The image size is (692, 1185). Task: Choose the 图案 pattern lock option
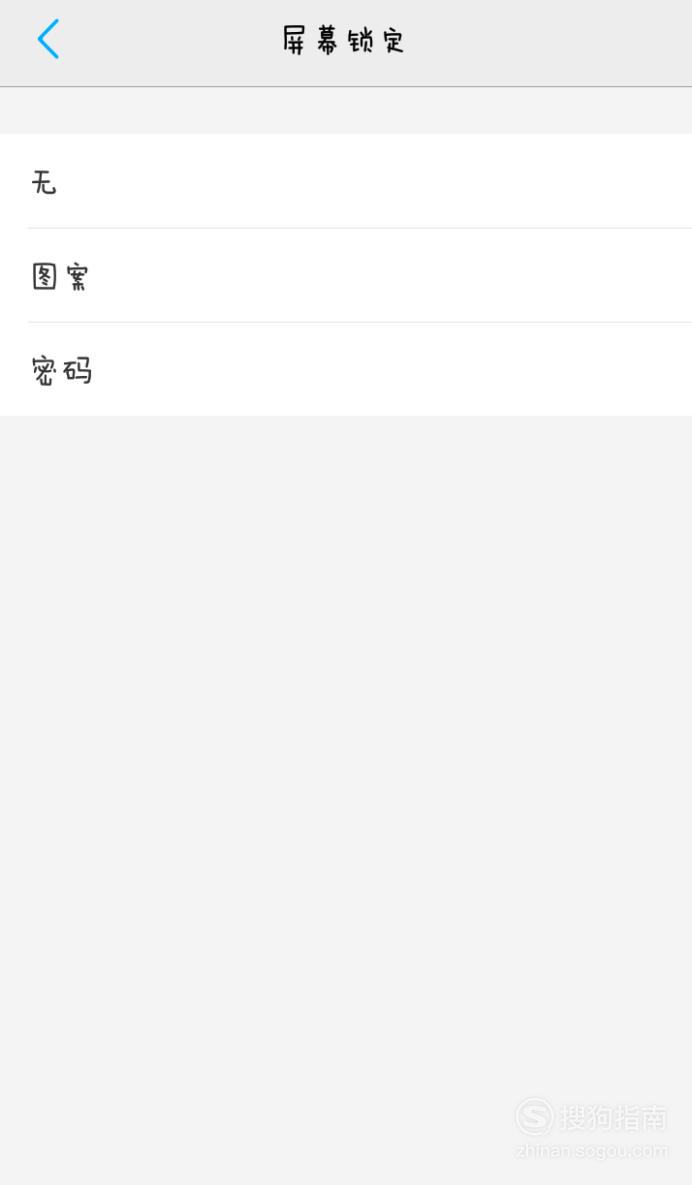pos(346,276)
